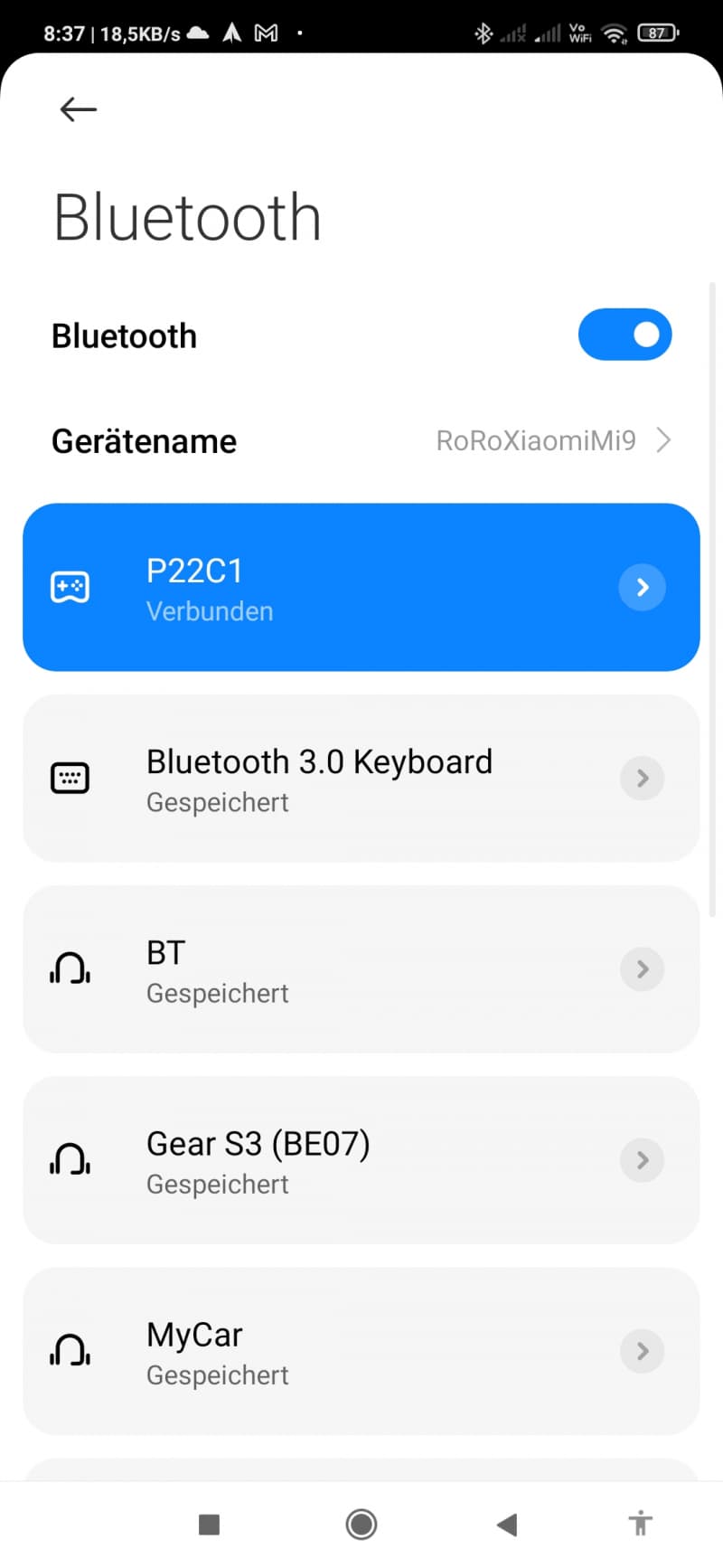Open details arrow for Bluetooth 3.0 Keyboard
Image resolution: width=723 pixels, height=1568 pixels.
(642, 778)
